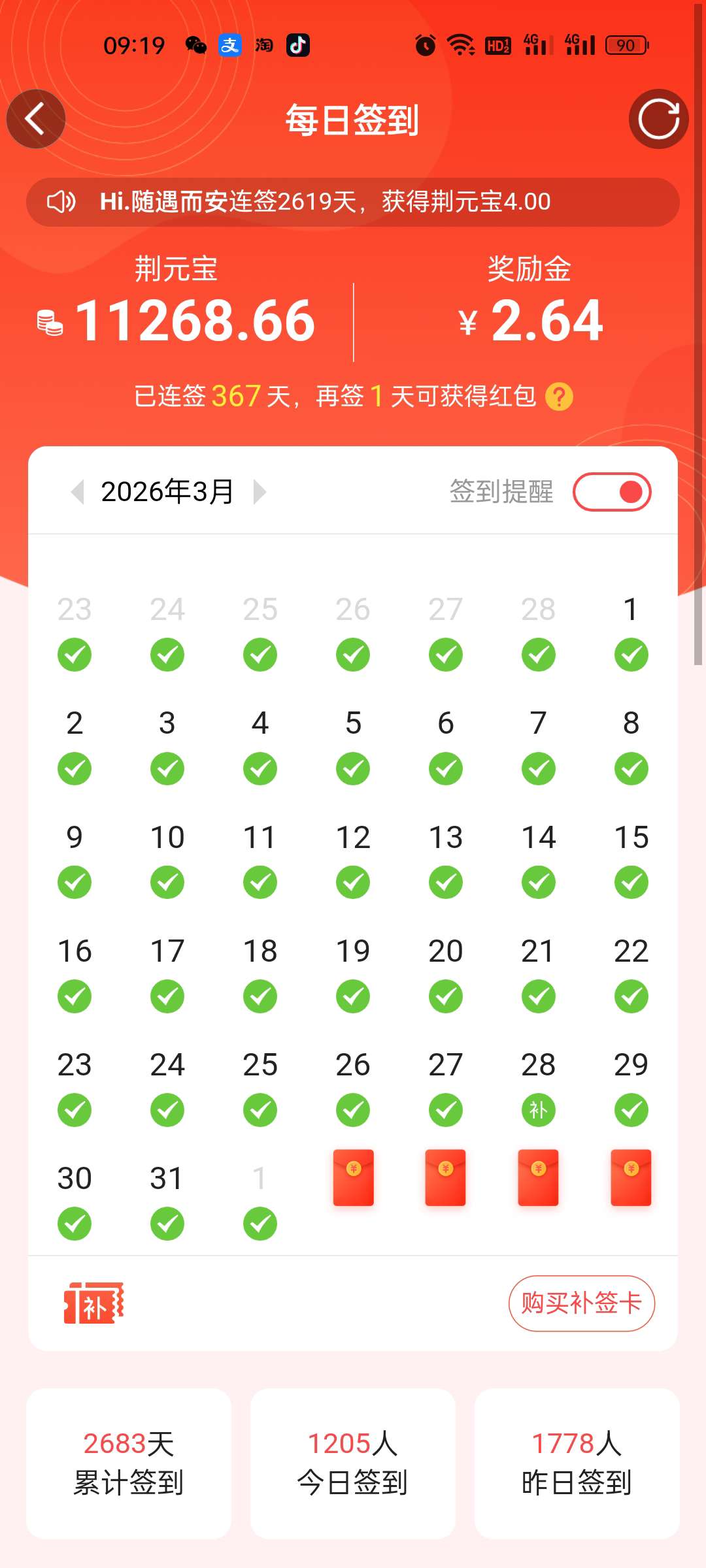706x1568 pixels.
Task: Refresh the daily check-in page
Action: pos(658,119)
